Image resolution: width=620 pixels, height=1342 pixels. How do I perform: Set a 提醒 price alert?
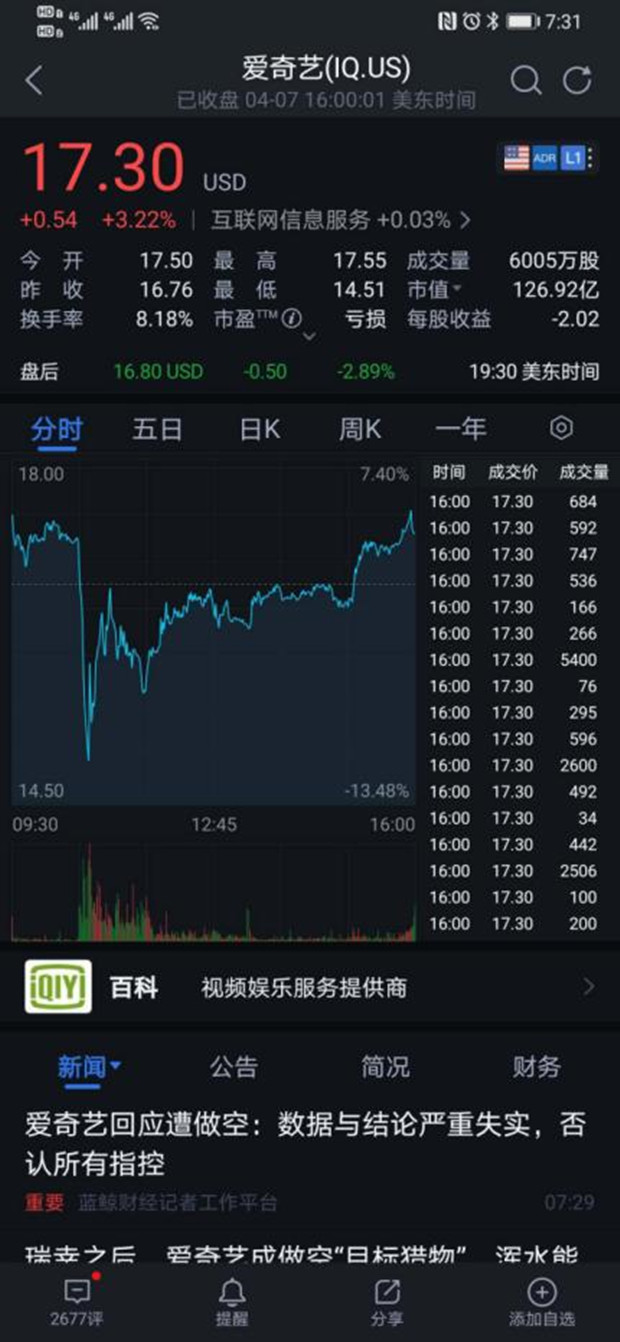coord(232,1302)
